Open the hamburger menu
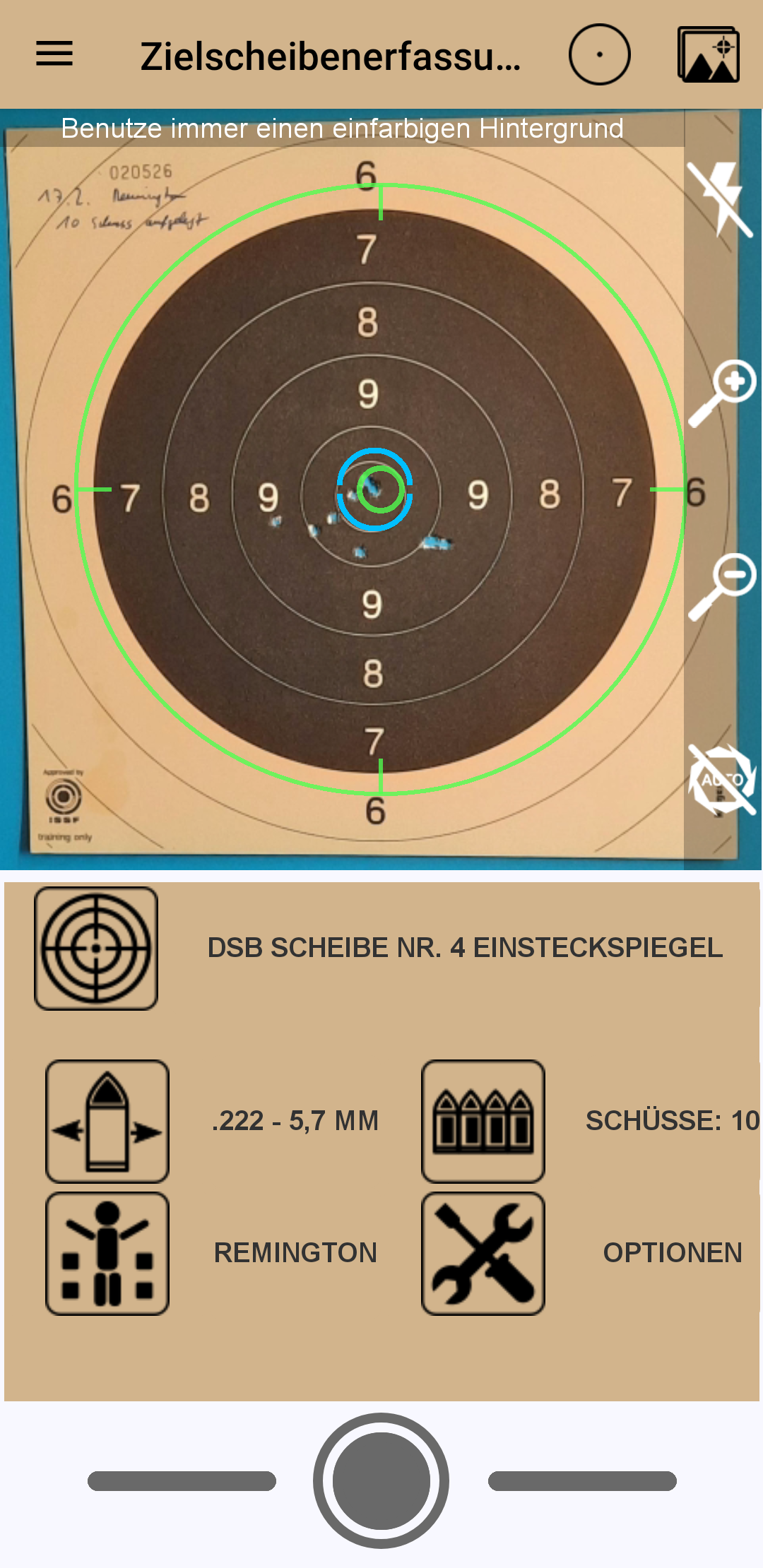The height and width of the screenshot is (1568, 763). tap(54, 54)
